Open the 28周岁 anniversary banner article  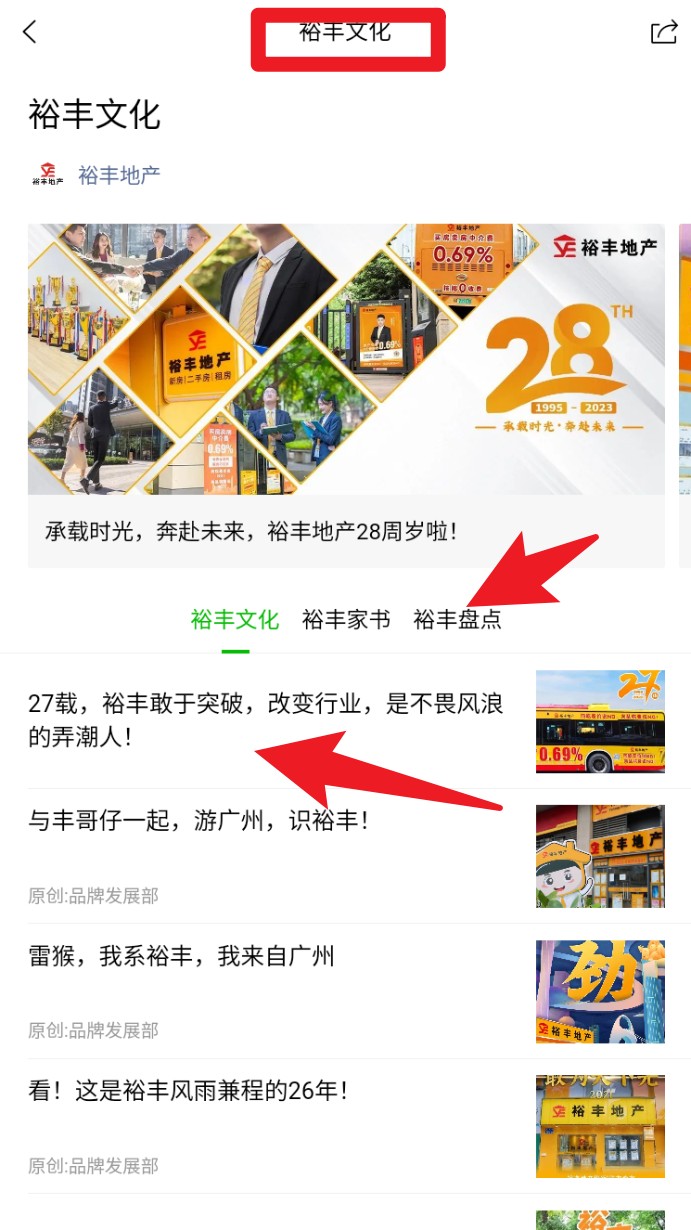pos(346,395)
